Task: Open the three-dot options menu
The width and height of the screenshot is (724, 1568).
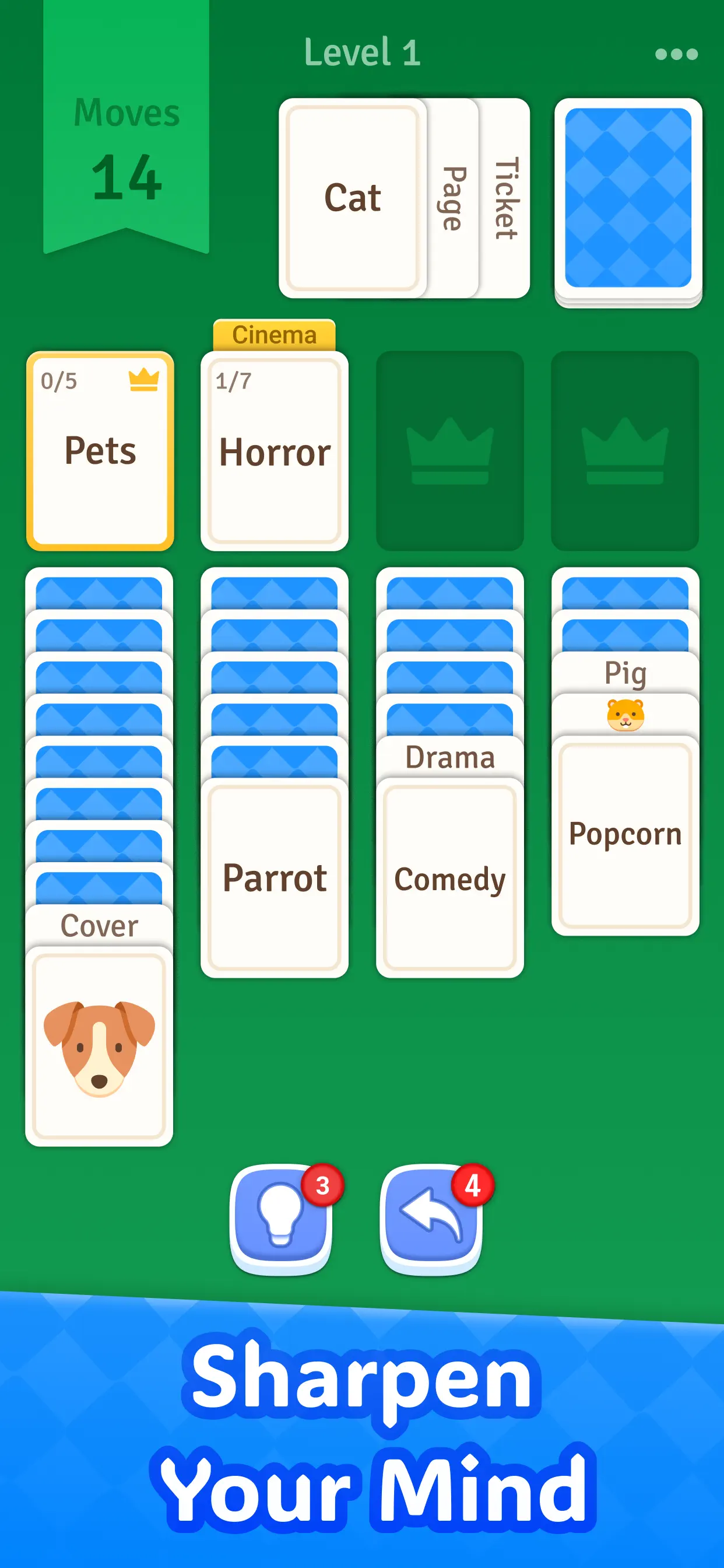Action: click(x=676, y=55)
